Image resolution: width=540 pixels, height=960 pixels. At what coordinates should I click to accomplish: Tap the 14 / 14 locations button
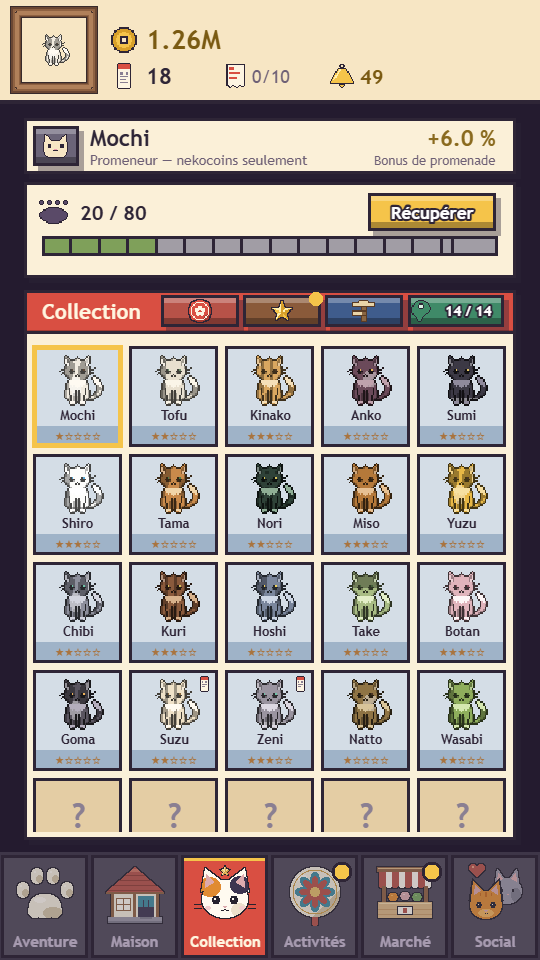click(456, 311)
